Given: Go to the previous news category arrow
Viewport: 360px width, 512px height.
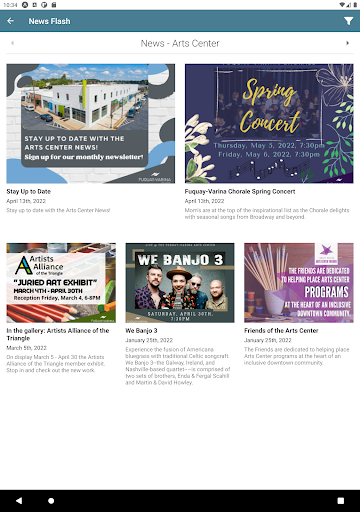Looking at the screenshot, I should click(x=12, y=43).
